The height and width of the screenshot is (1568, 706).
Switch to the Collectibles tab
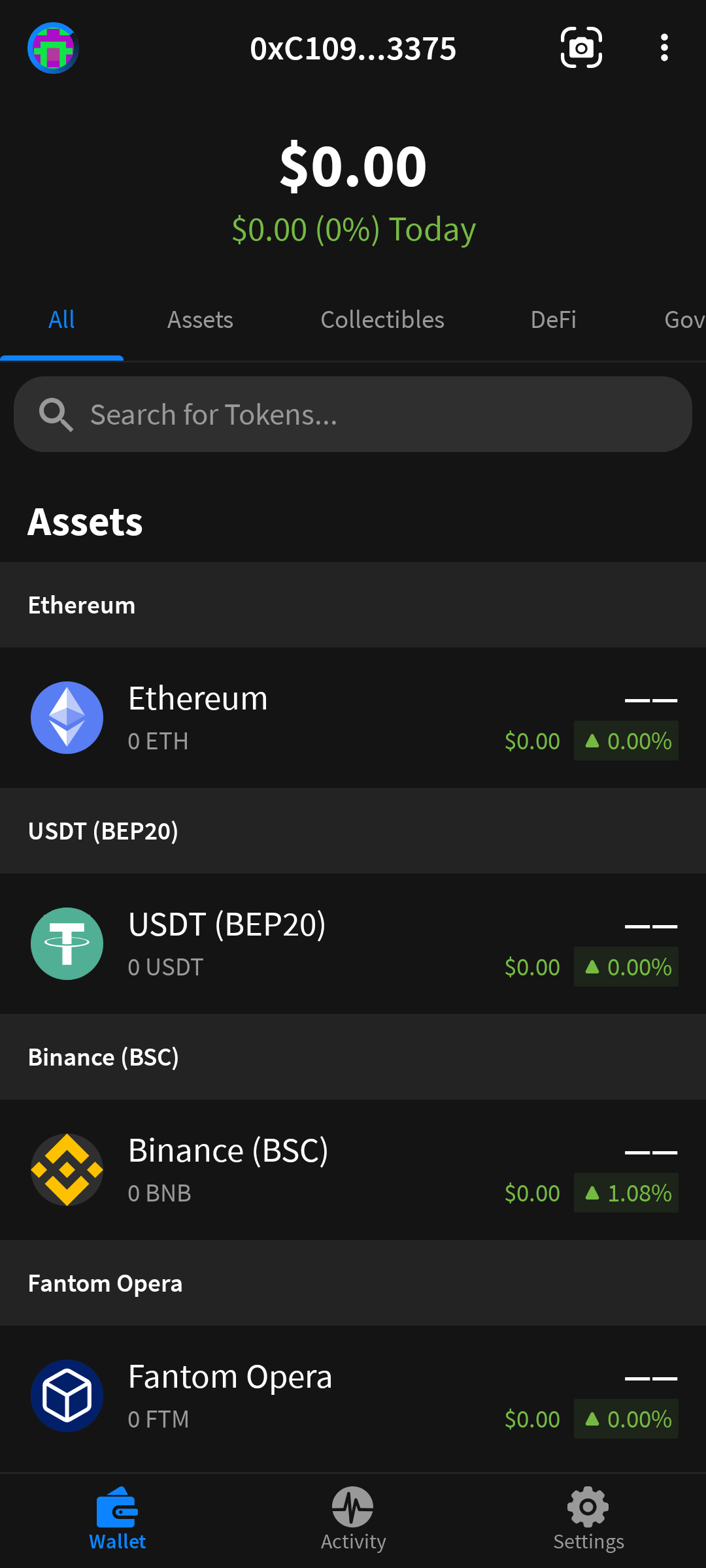point(382,319)
